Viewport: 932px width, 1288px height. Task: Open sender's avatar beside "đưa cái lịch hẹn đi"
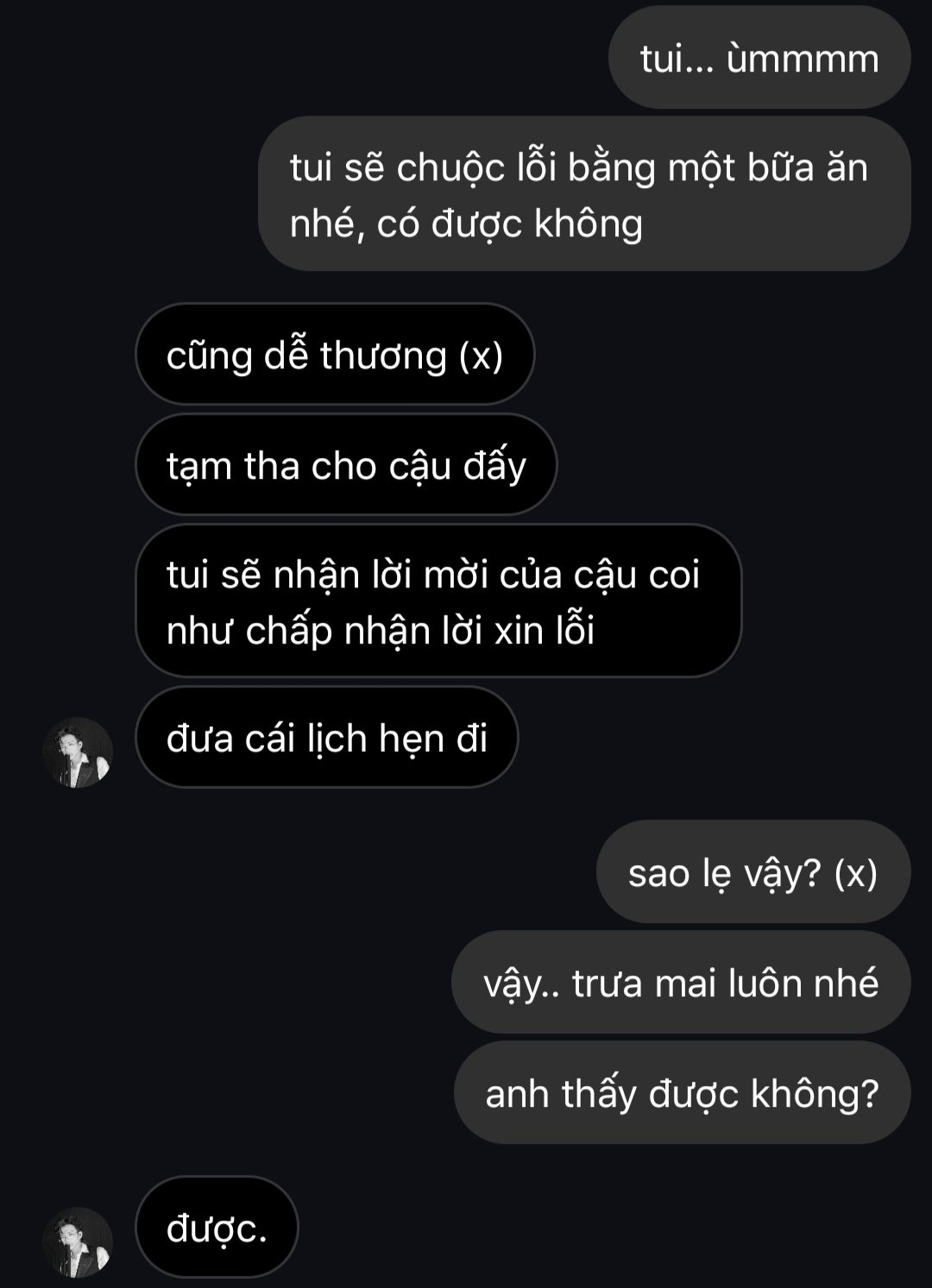pyautogui.click(x=78, y=752)
